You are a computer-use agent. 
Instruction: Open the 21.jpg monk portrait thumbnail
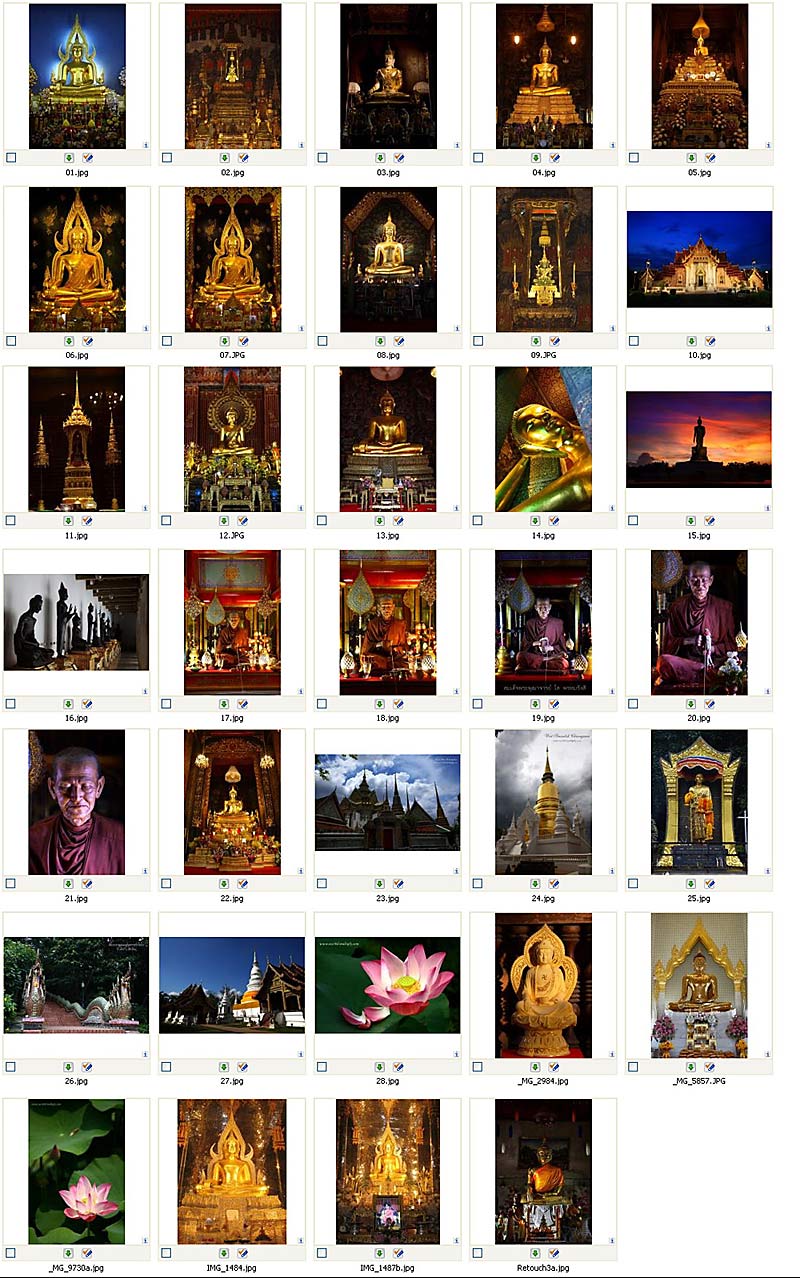coord(77,802)
